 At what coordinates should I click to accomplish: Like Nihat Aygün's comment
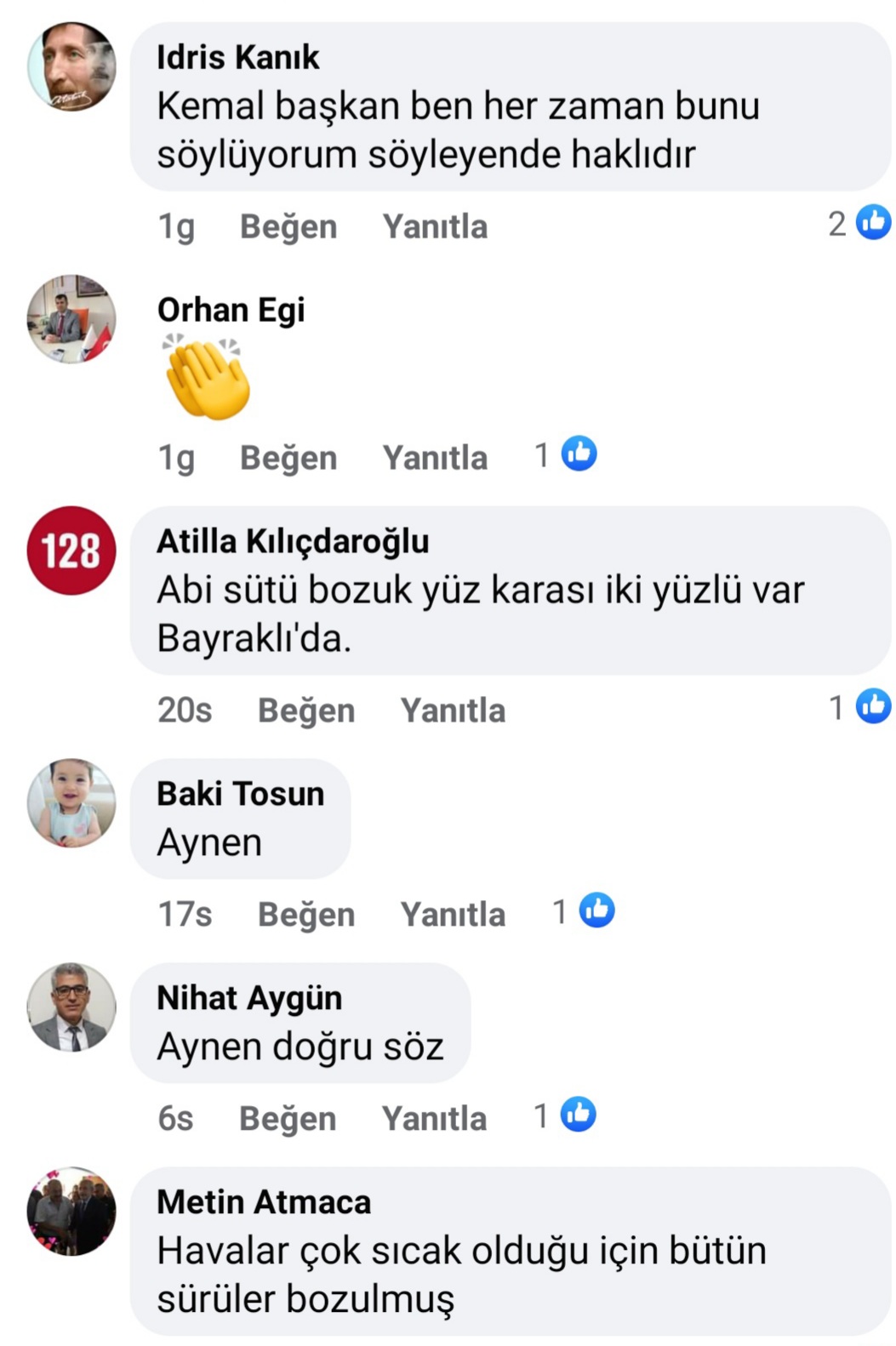pyautogui.click(x=288, y=1119)
